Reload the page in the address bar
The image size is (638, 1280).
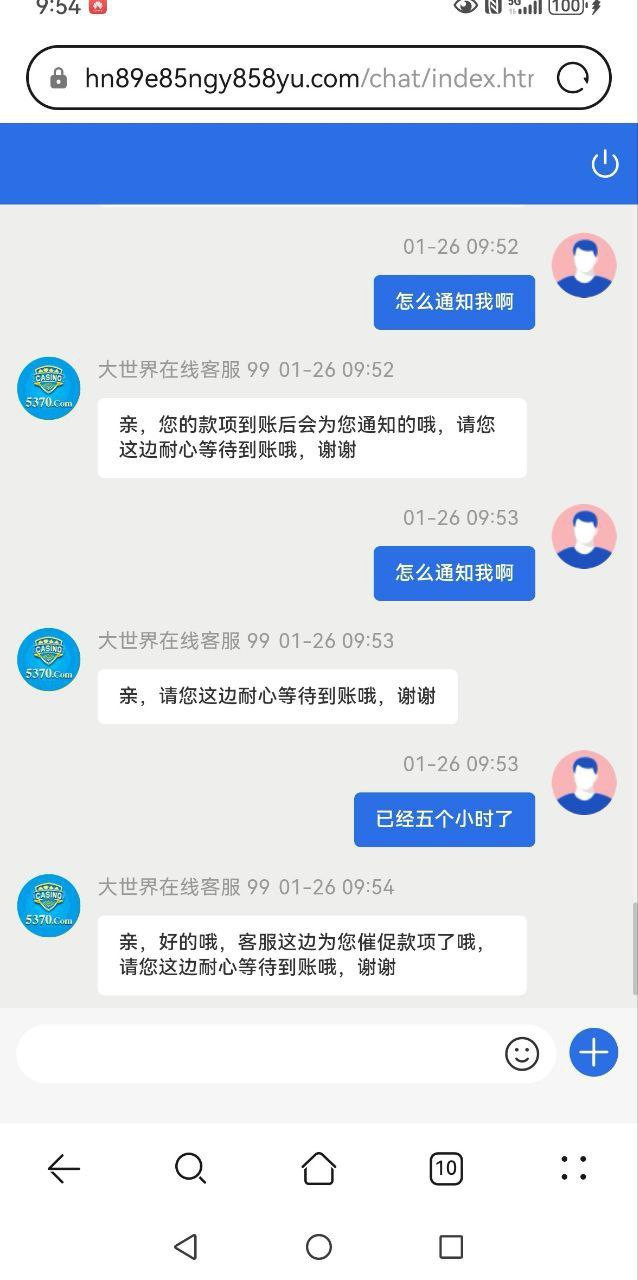pos(573,78)
